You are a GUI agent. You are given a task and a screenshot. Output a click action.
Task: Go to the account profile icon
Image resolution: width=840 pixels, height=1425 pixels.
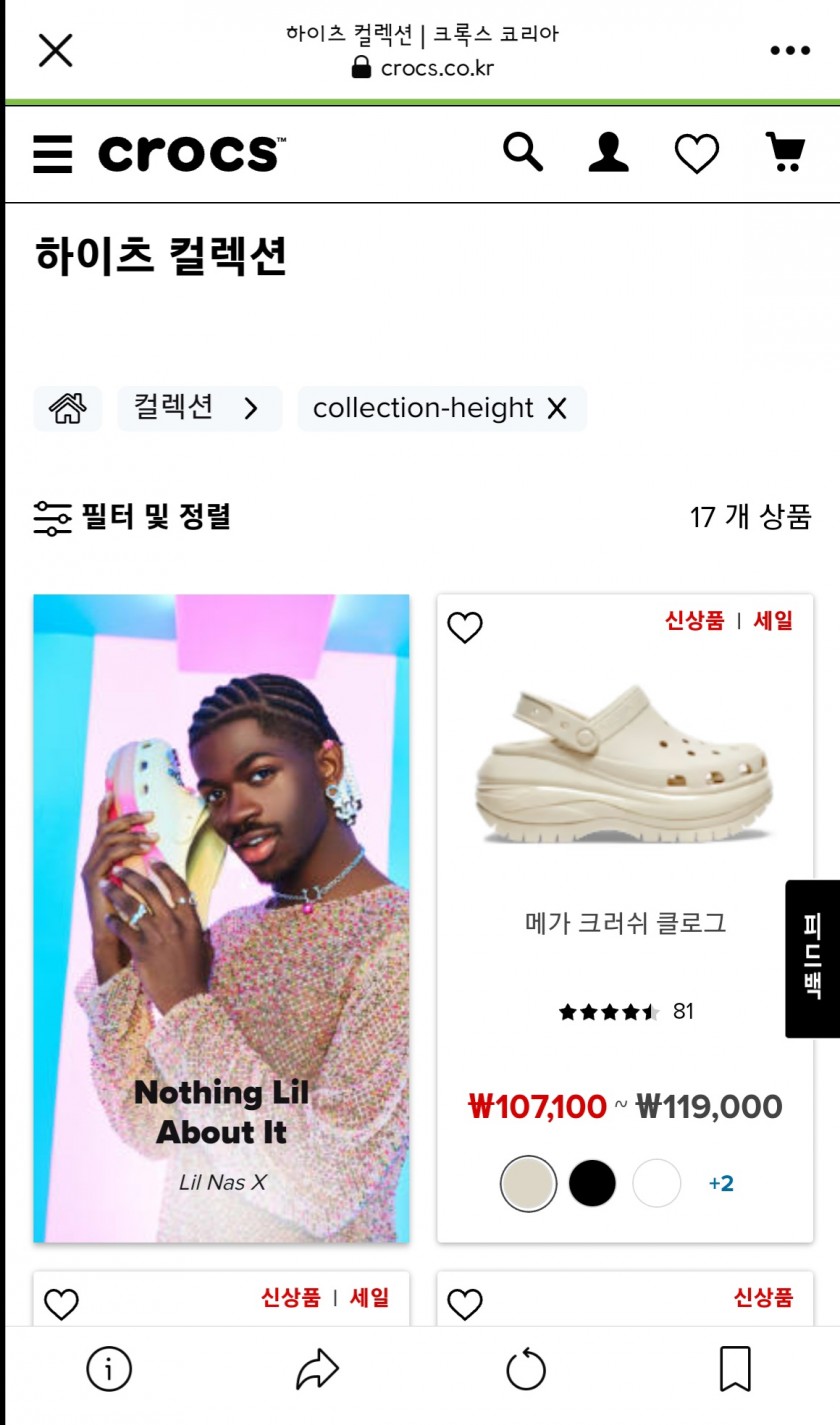[608, 153]
